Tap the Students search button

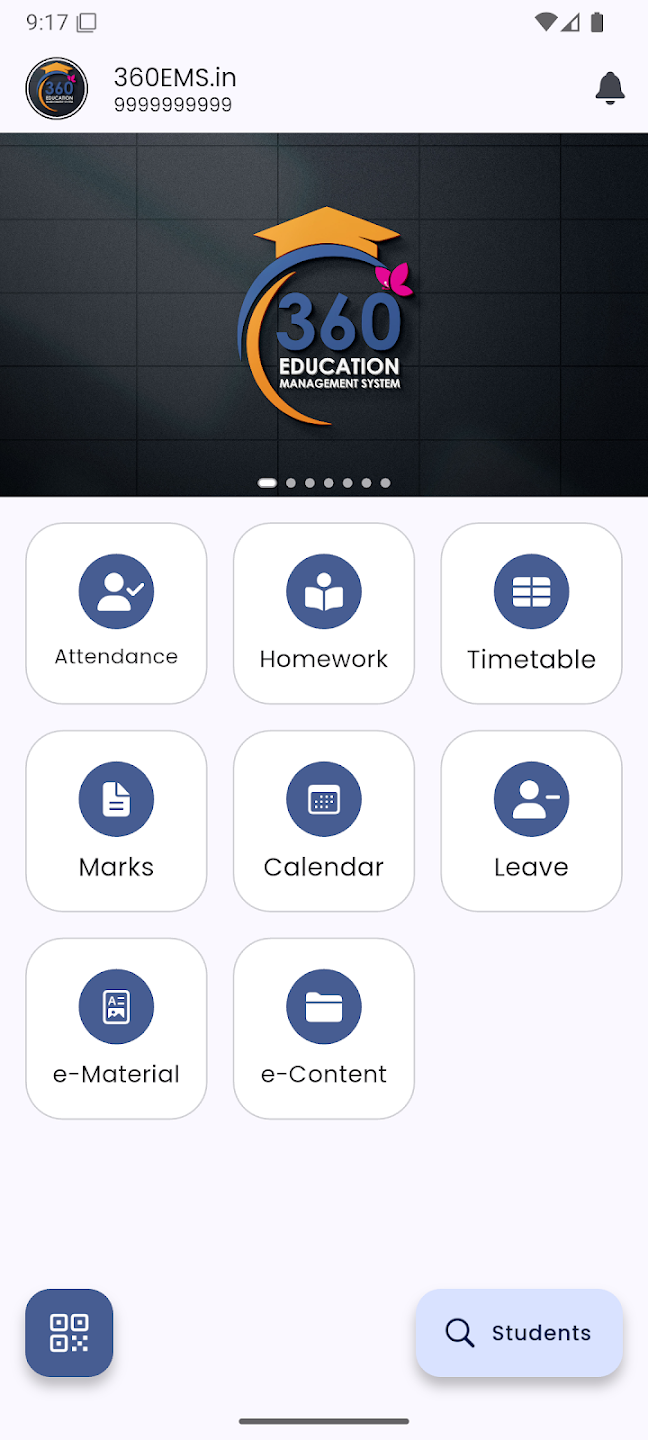519,1333
